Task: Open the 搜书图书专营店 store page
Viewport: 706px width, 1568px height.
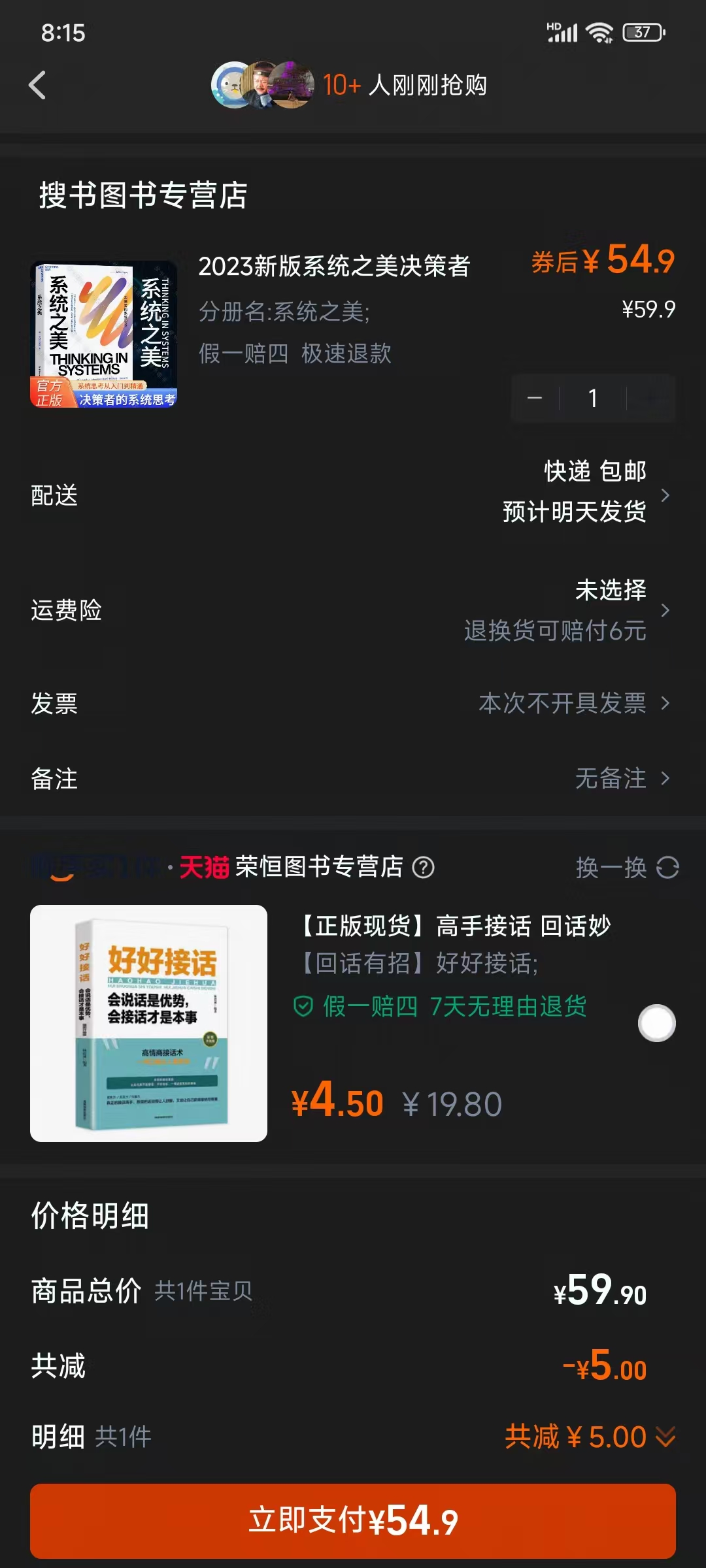Action: point(143,193)
